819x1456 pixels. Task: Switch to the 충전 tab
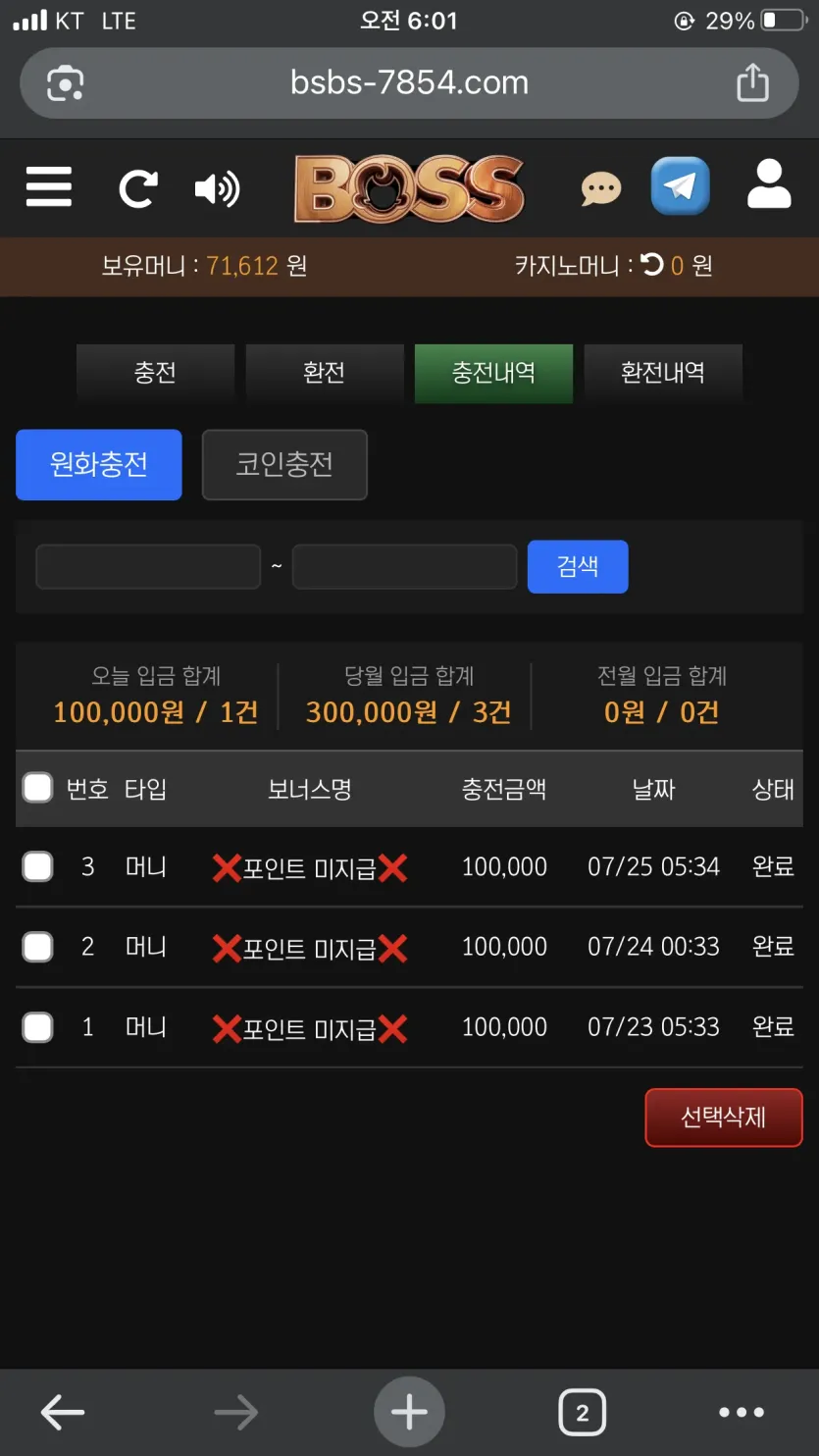tap(155, 373)
